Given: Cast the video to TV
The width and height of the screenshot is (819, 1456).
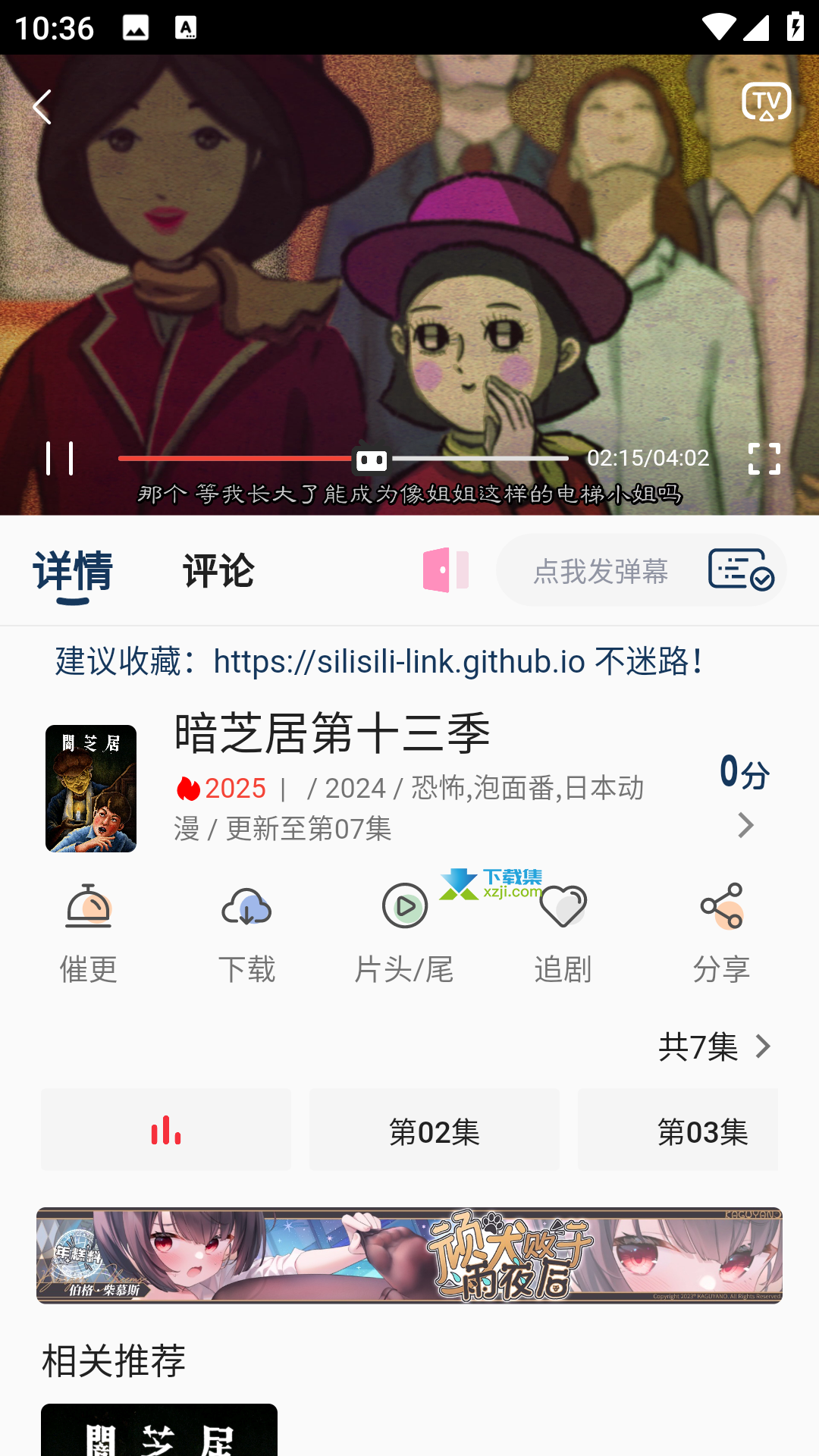Looking at the screenshot, I should click(766, 102).
